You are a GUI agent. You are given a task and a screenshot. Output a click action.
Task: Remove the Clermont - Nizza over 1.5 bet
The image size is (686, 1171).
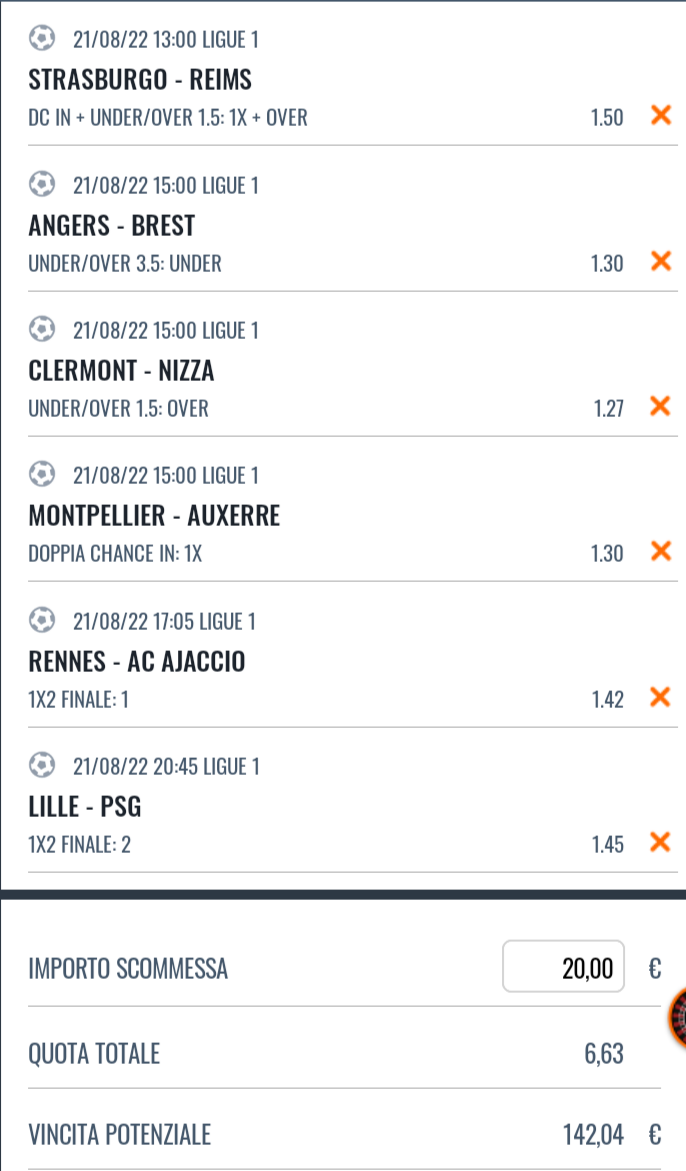tap(660, 406)
